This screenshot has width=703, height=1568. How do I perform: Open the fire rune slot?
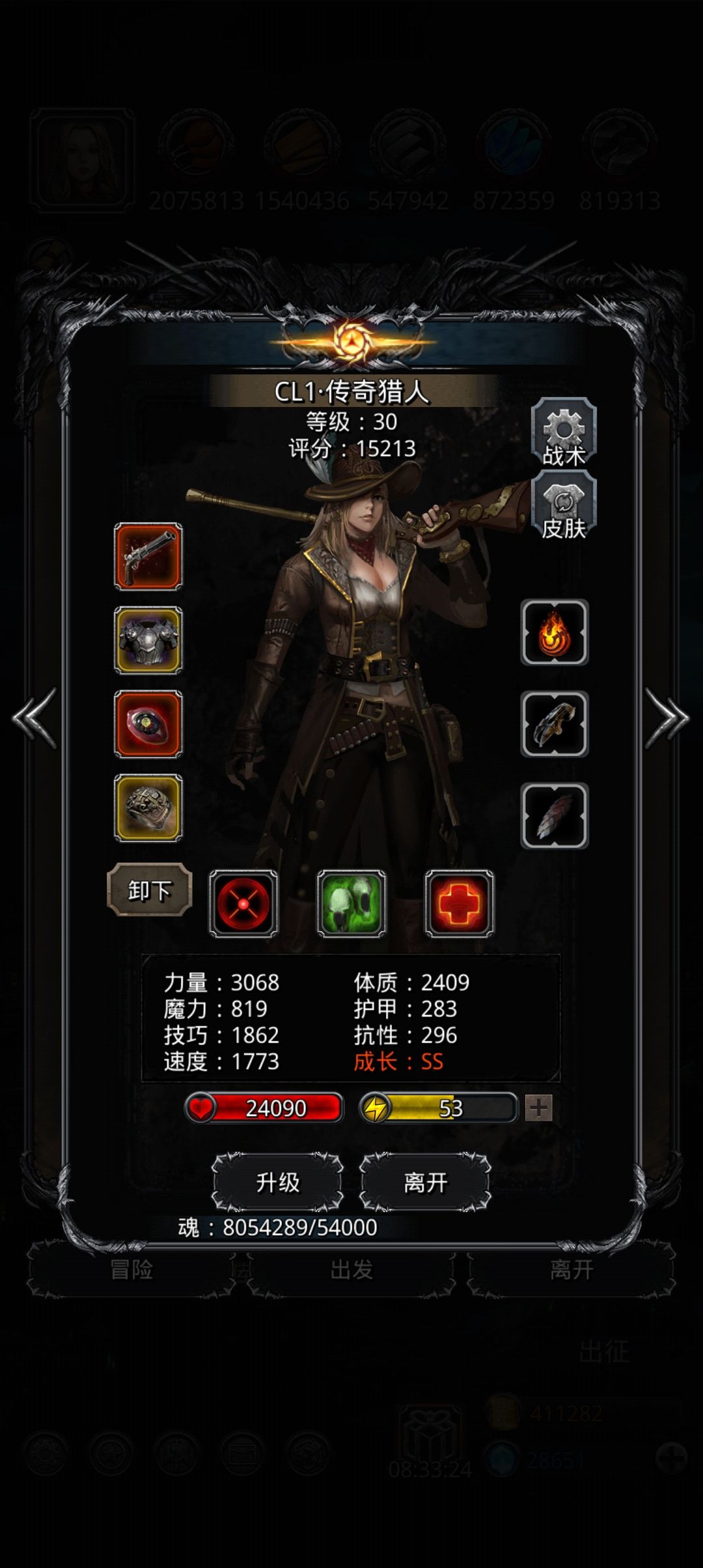click(x=555, y=633)
